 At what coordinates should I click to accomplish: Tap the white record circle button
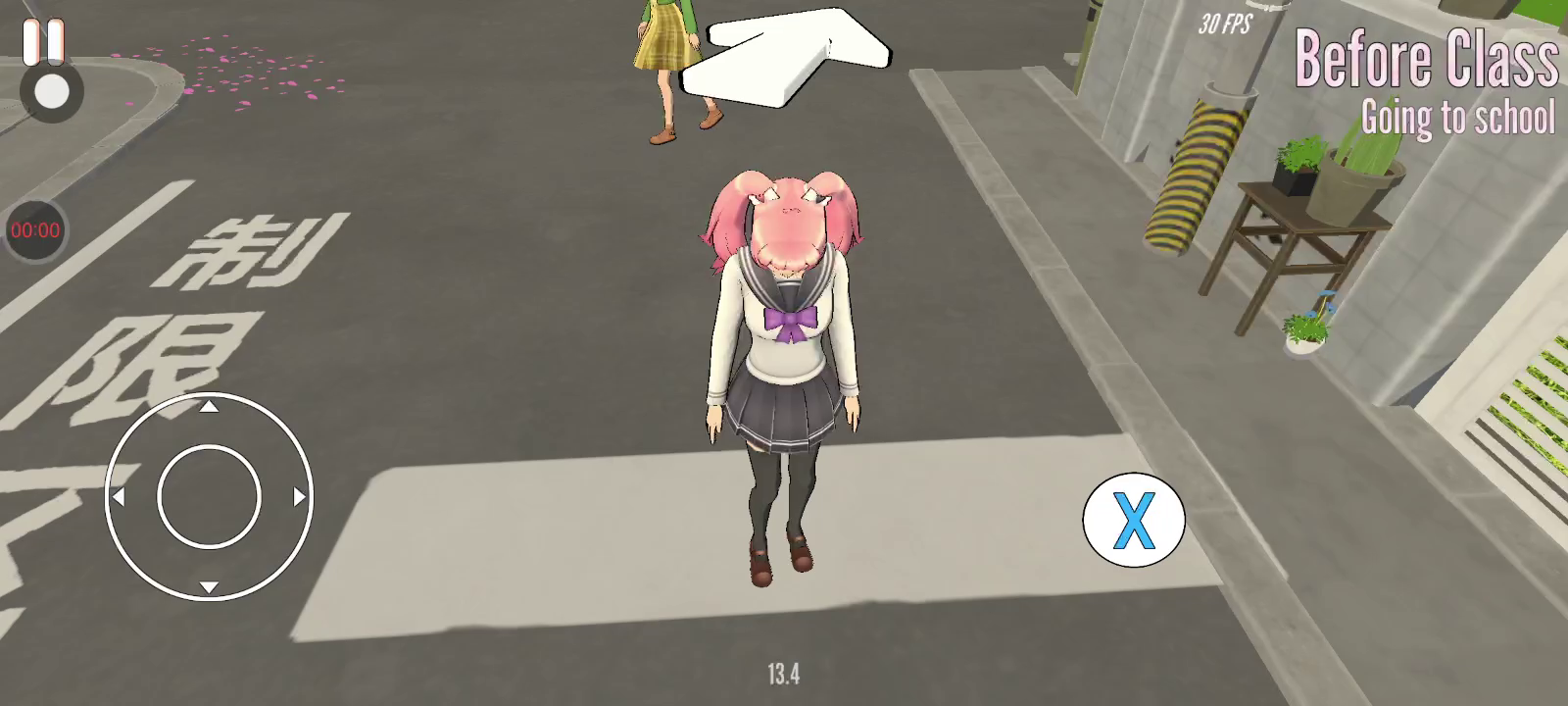51,93
